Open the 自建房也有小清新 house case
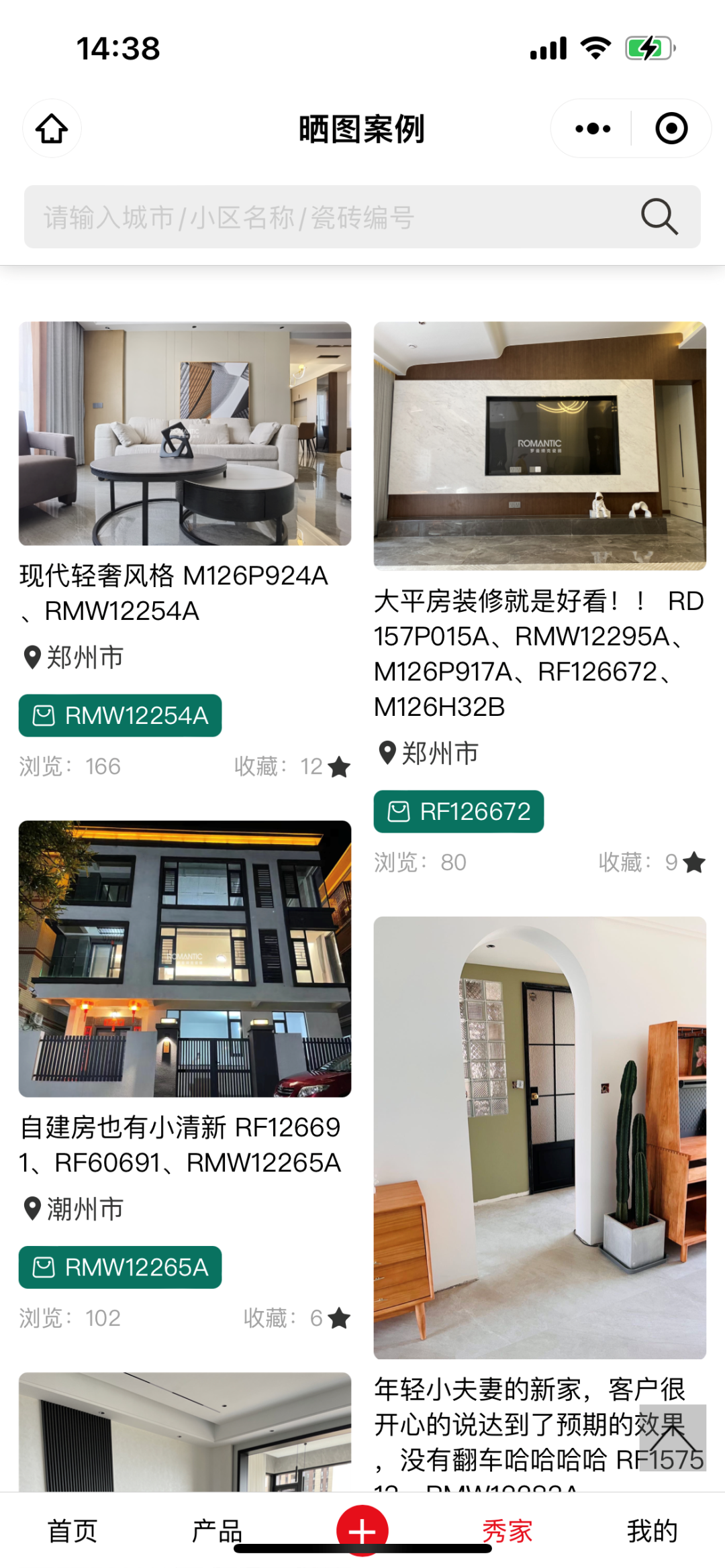The height and width of the screenshot is (1568, 725). coord(185,959)
